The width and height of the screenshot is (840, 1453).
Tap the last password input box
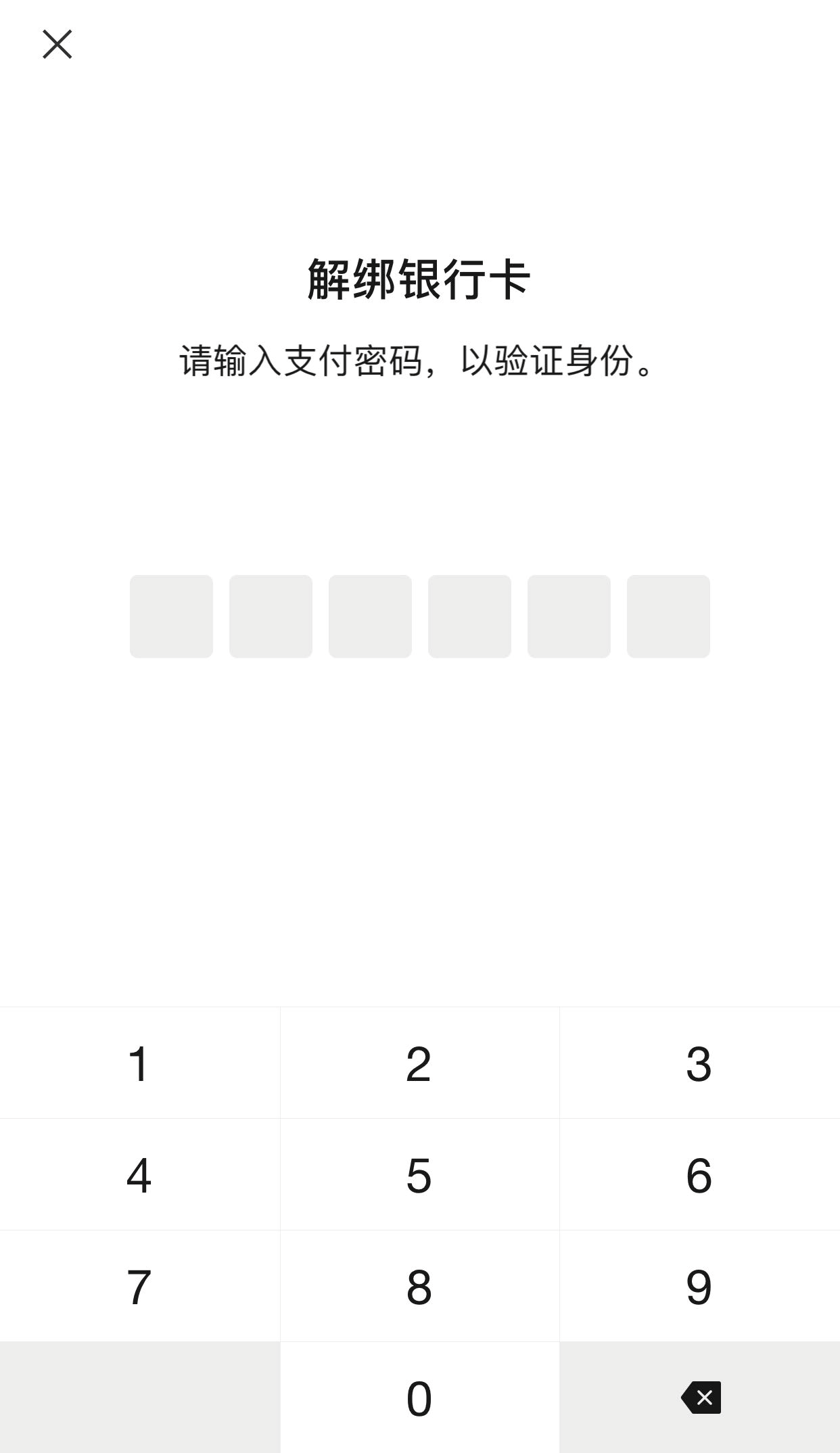click(x=668, y=616)
